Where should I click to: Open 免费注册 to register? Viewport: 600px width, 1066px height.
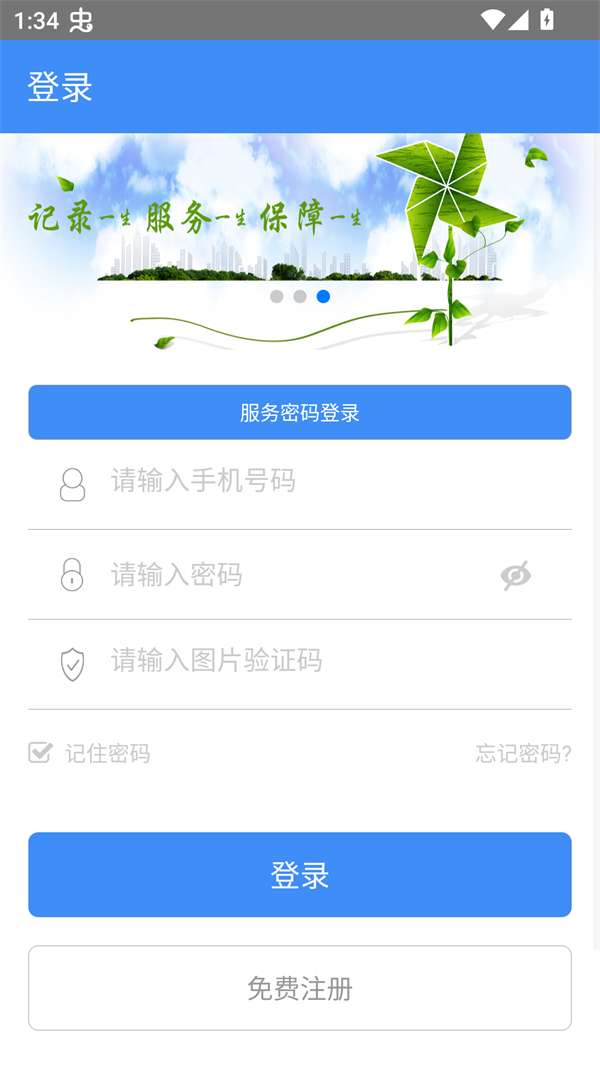click(x=300, y=988)
